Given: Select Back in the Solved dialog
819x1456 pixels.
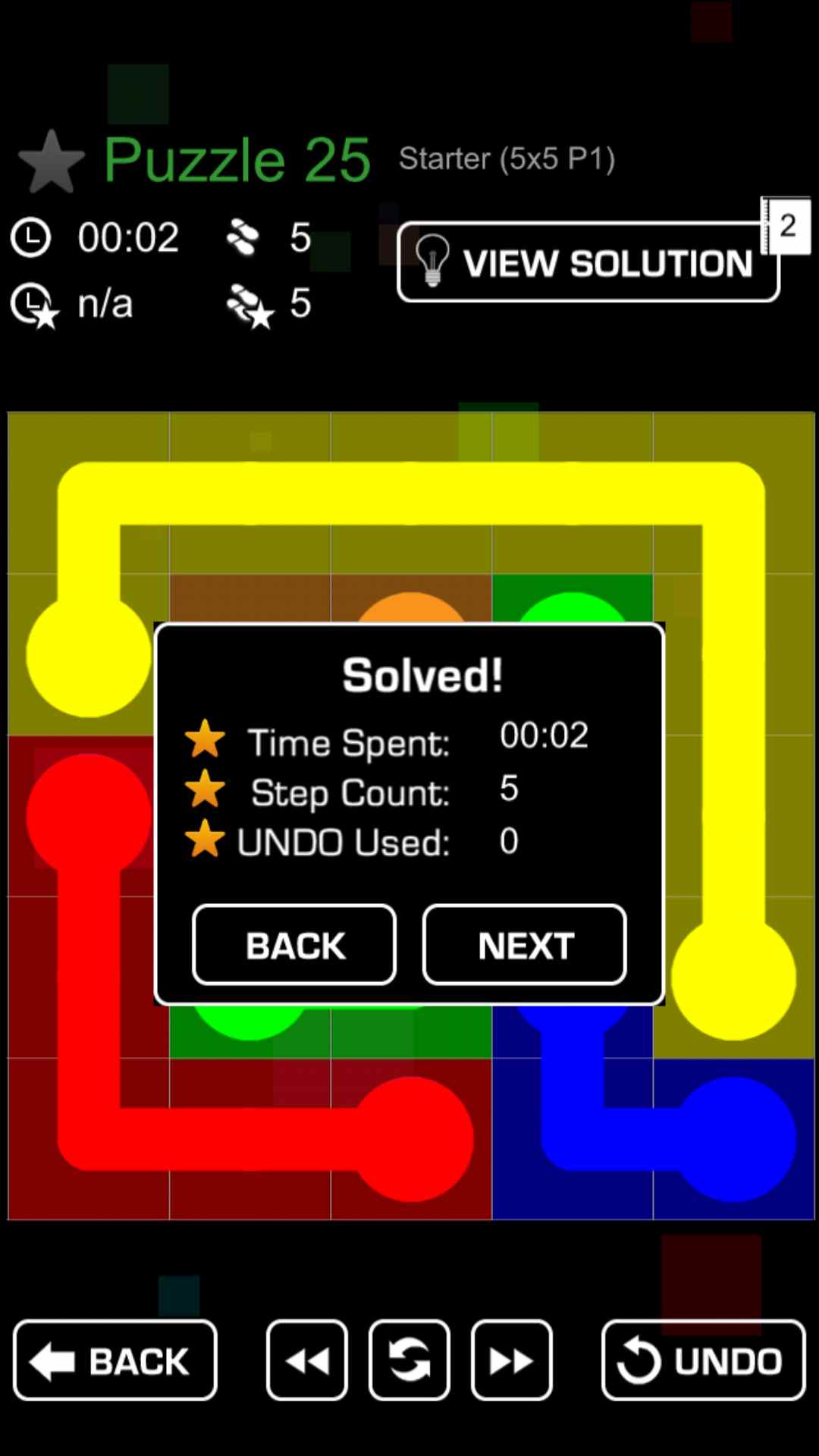Looking at the screenshot, I should pos(294,945).
